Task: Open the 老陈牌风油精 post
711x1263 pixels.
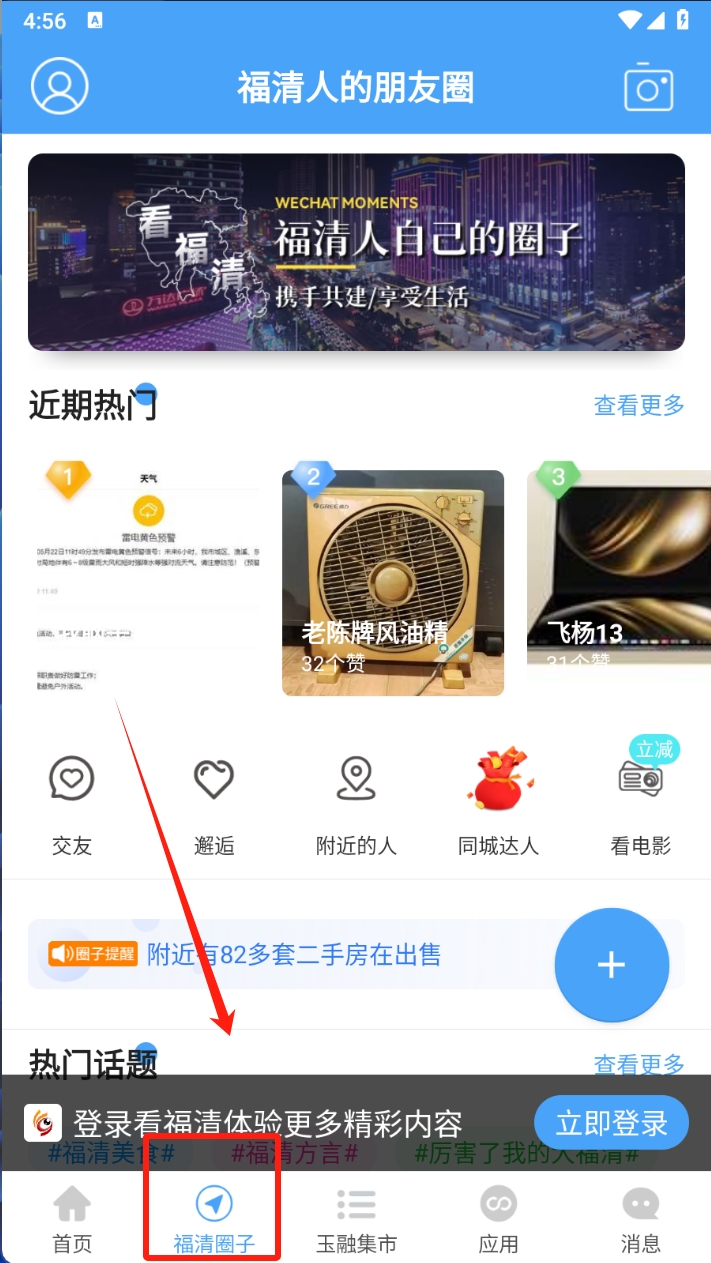Action: 392,583
